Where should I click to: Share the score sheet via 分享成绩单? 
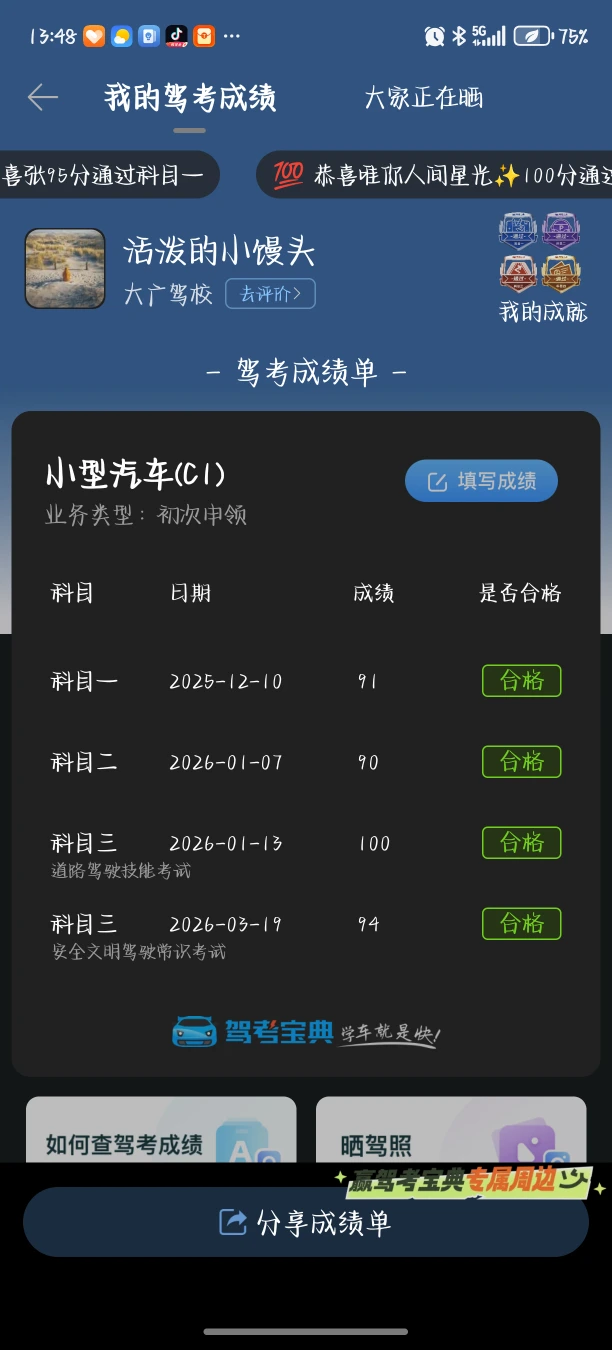pos(306,1222)
